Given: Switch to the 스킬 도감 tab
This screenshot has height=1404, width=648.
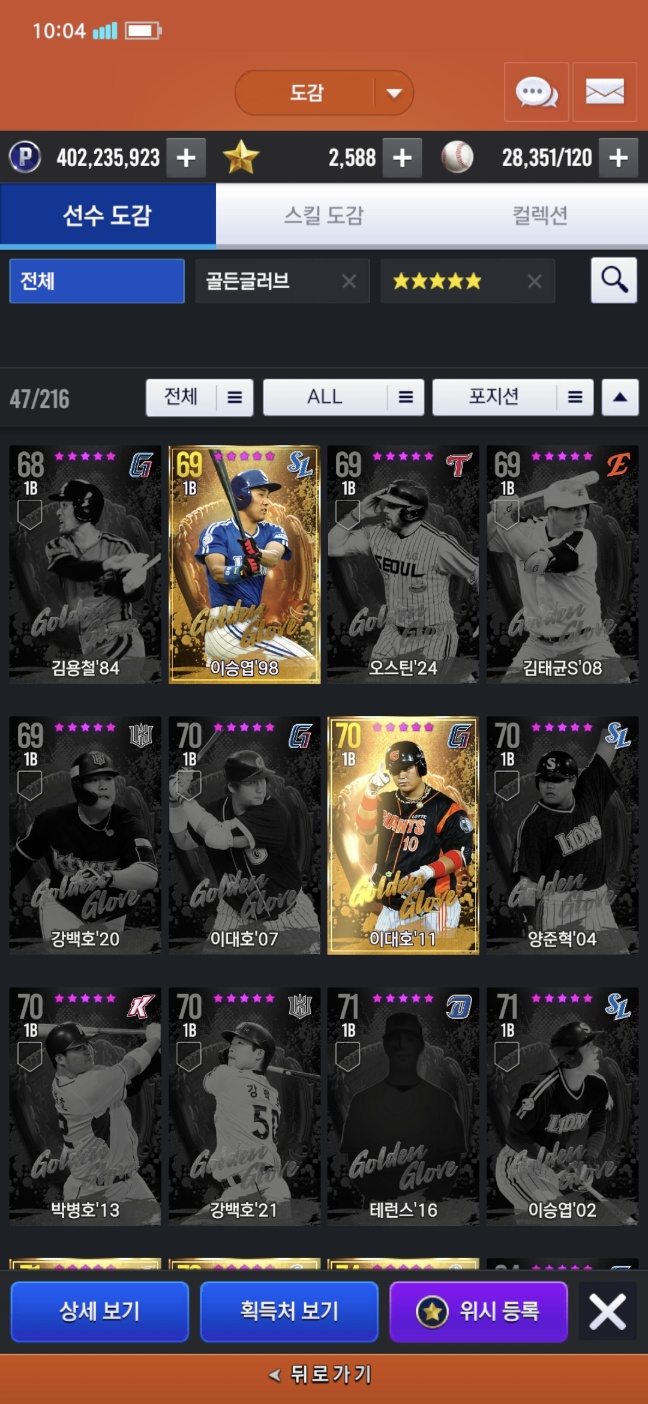Looking at the screenshot, I should pos(324,215).
